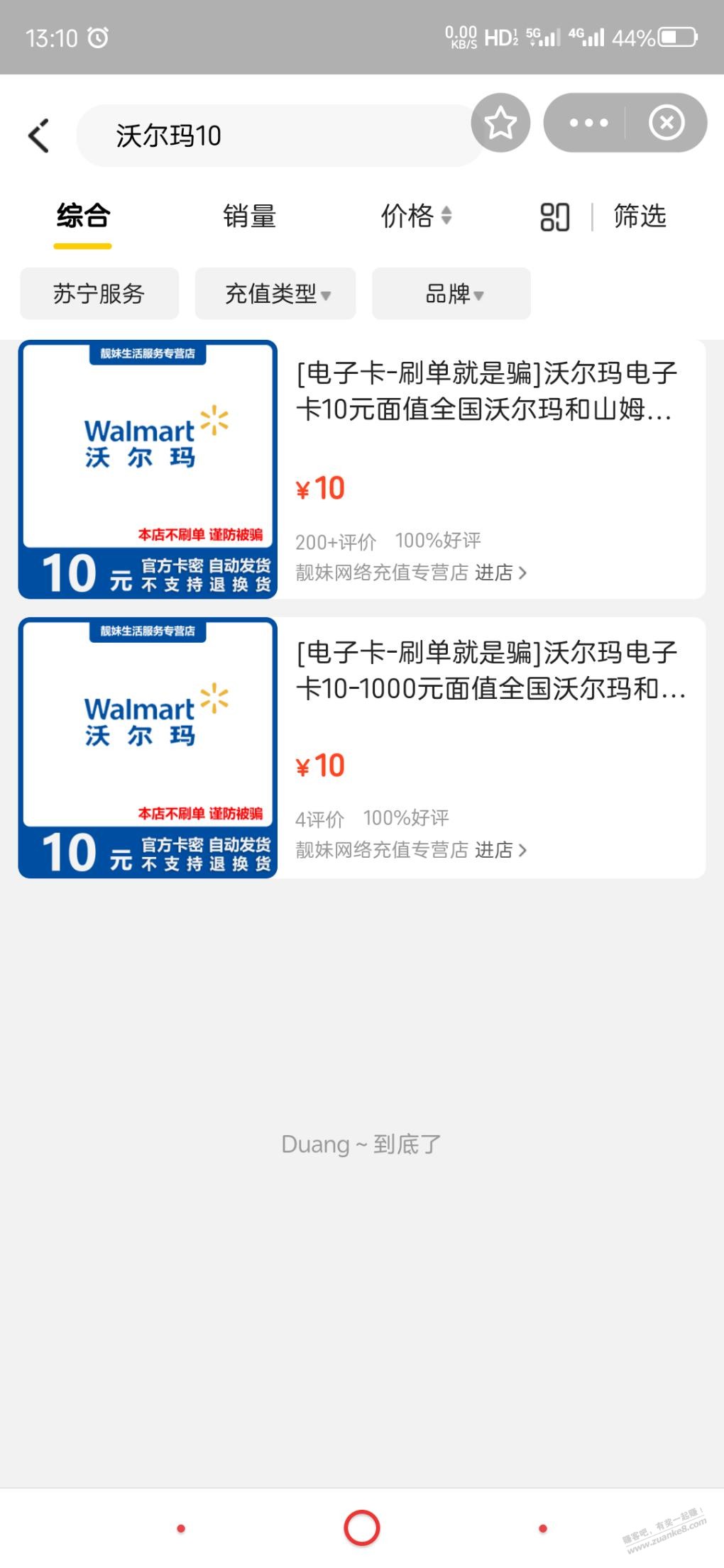Viewport: 724px width, 1568px height.
Task: Enter the store of the 200+评价 listing
Action: [500, 573]
